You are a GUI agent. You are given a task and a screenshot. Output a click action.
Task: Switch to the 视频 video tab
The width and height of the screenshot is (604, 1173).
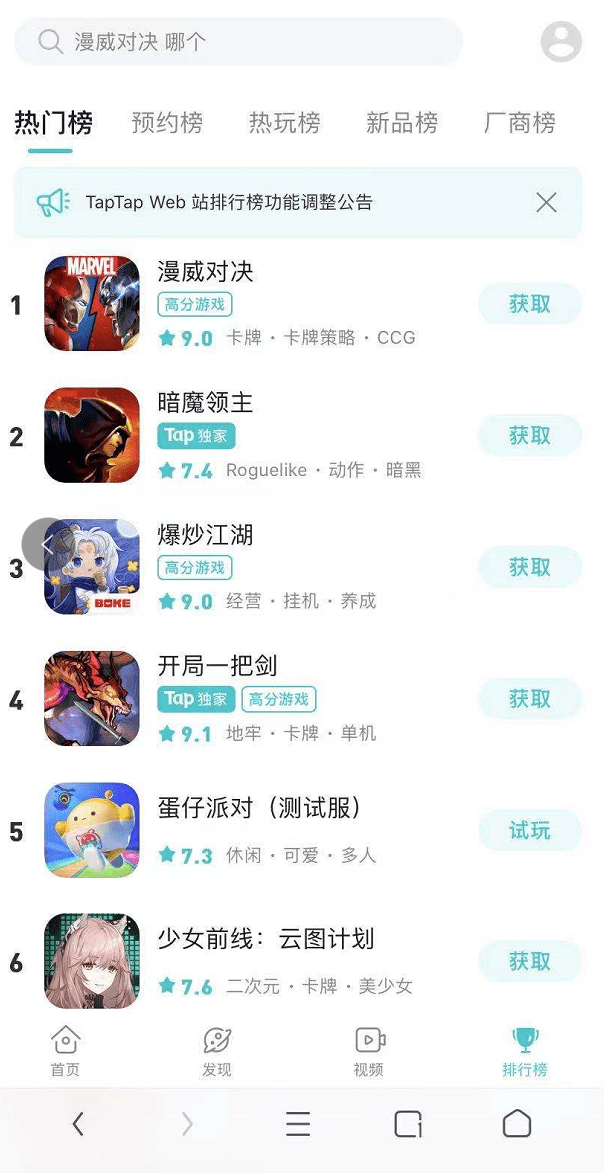pos(369,1051)
